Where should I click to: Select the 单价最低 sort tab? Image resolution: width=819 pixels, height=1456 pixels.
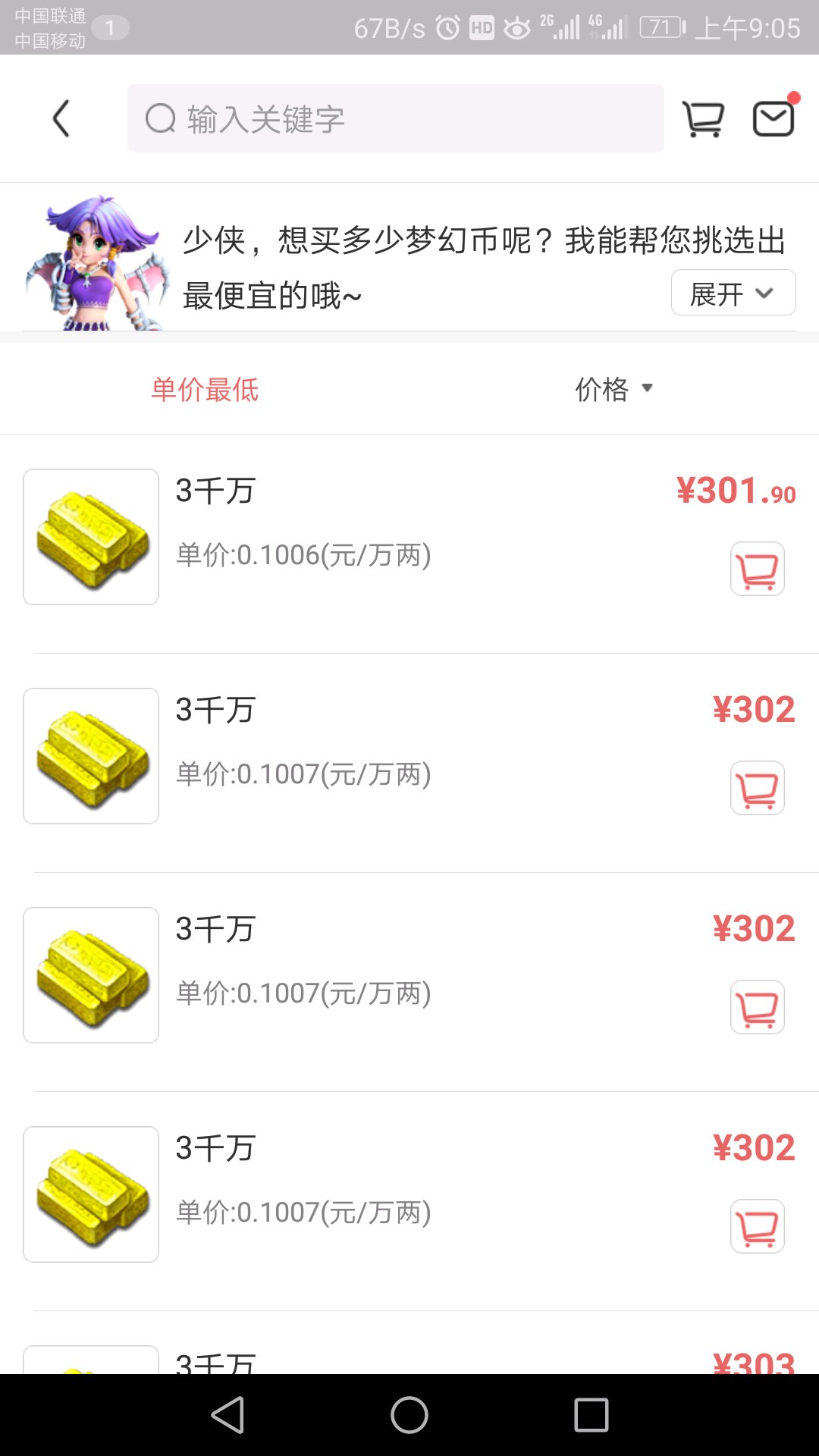coord(205,390)
